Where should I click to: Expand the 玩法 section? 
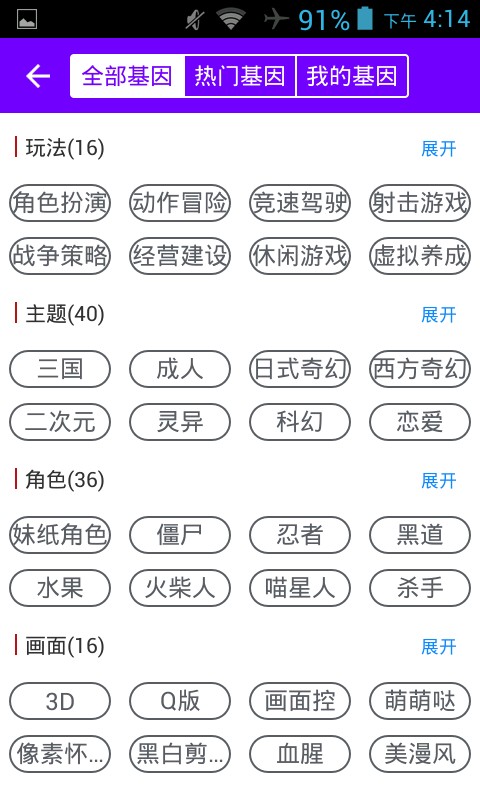coord(438,149)
